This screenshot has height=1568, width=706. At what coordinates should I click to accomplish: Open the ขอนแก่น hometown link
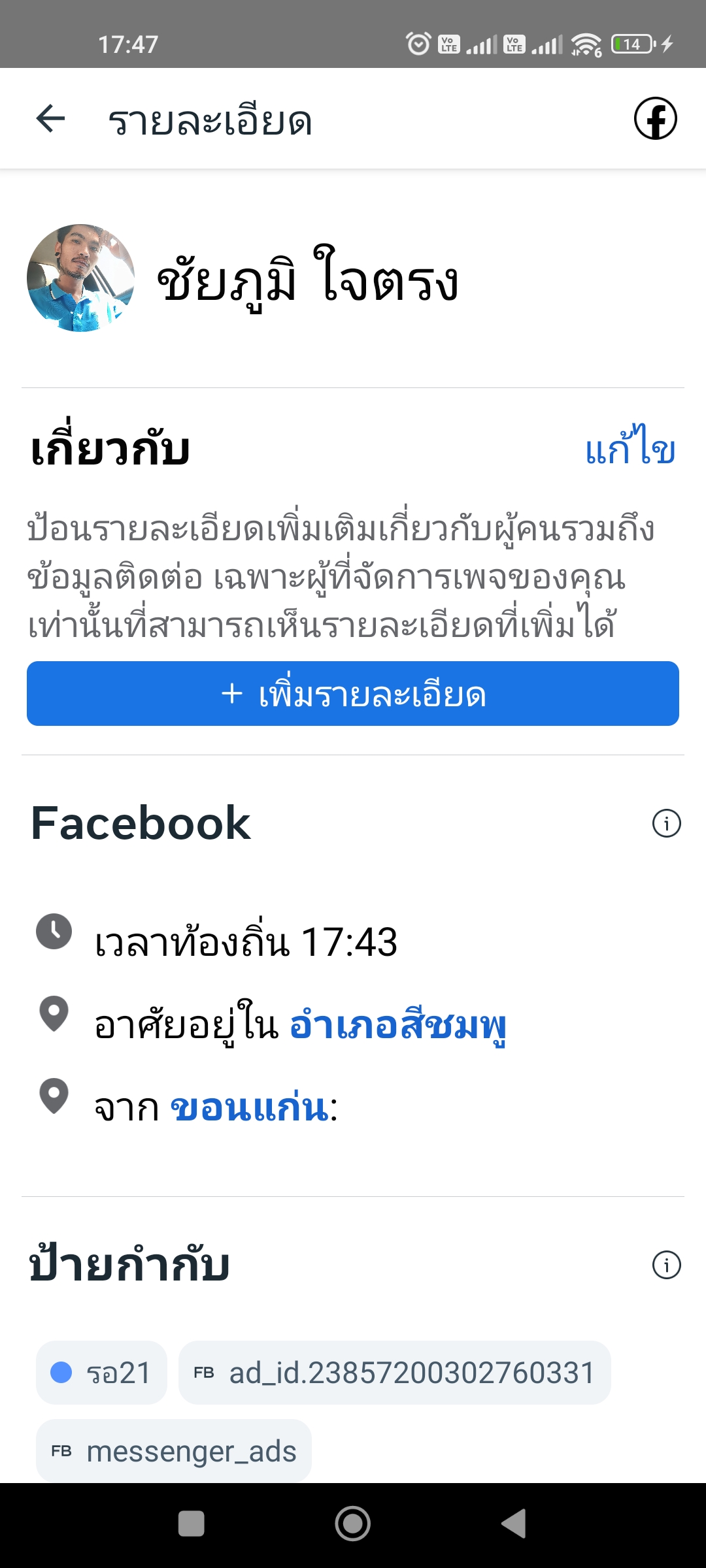pos(250,1107)
